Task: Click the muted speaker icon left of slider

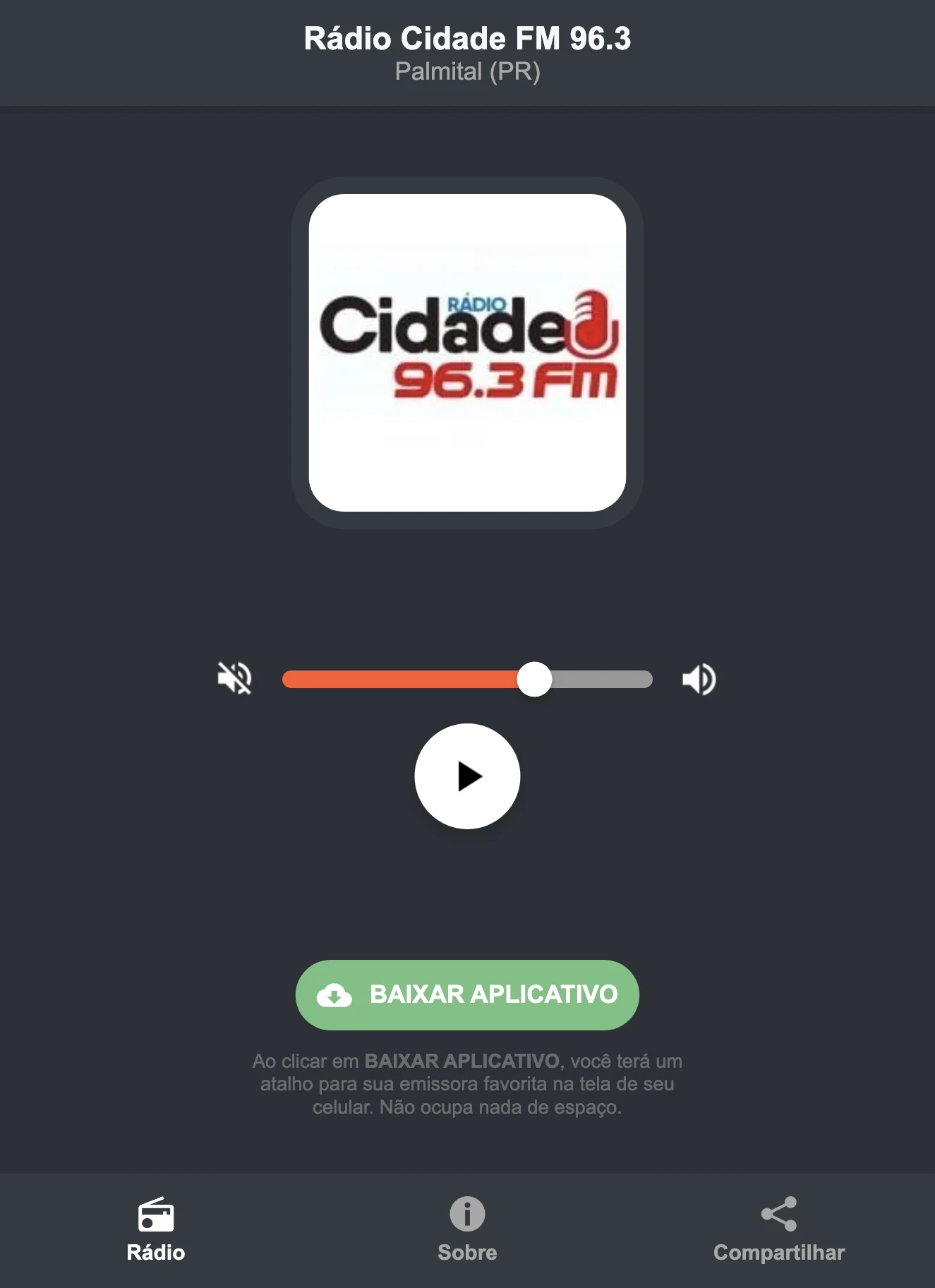Action: [234, 679]
